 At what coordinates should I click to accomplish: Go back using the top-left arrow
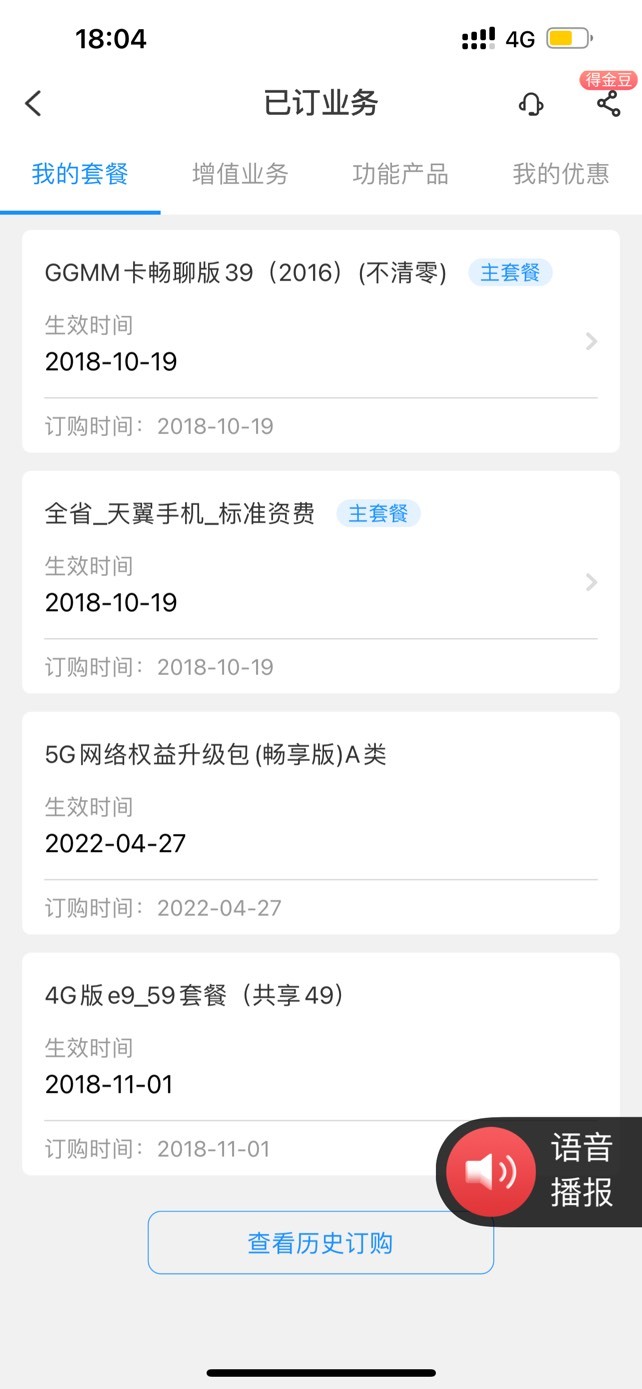click(33, 103)
